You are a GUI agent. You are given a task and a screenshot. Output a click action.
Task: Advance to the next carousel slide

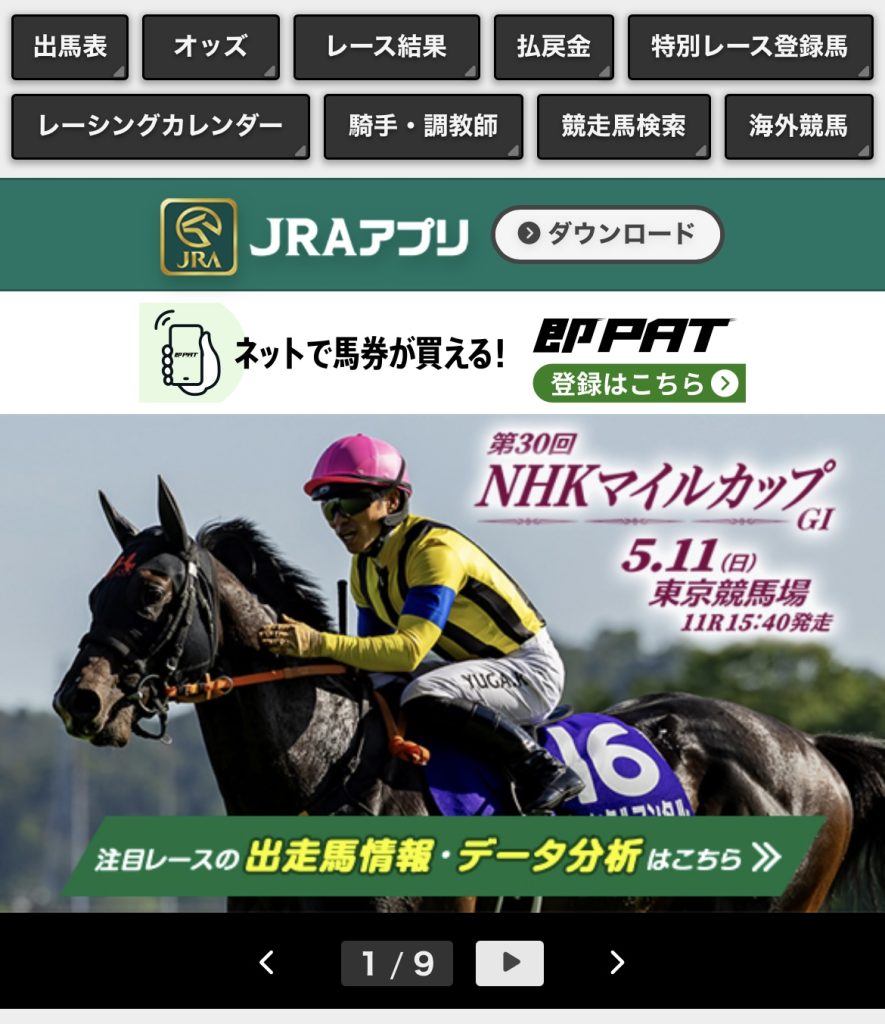tap(617, 963)
